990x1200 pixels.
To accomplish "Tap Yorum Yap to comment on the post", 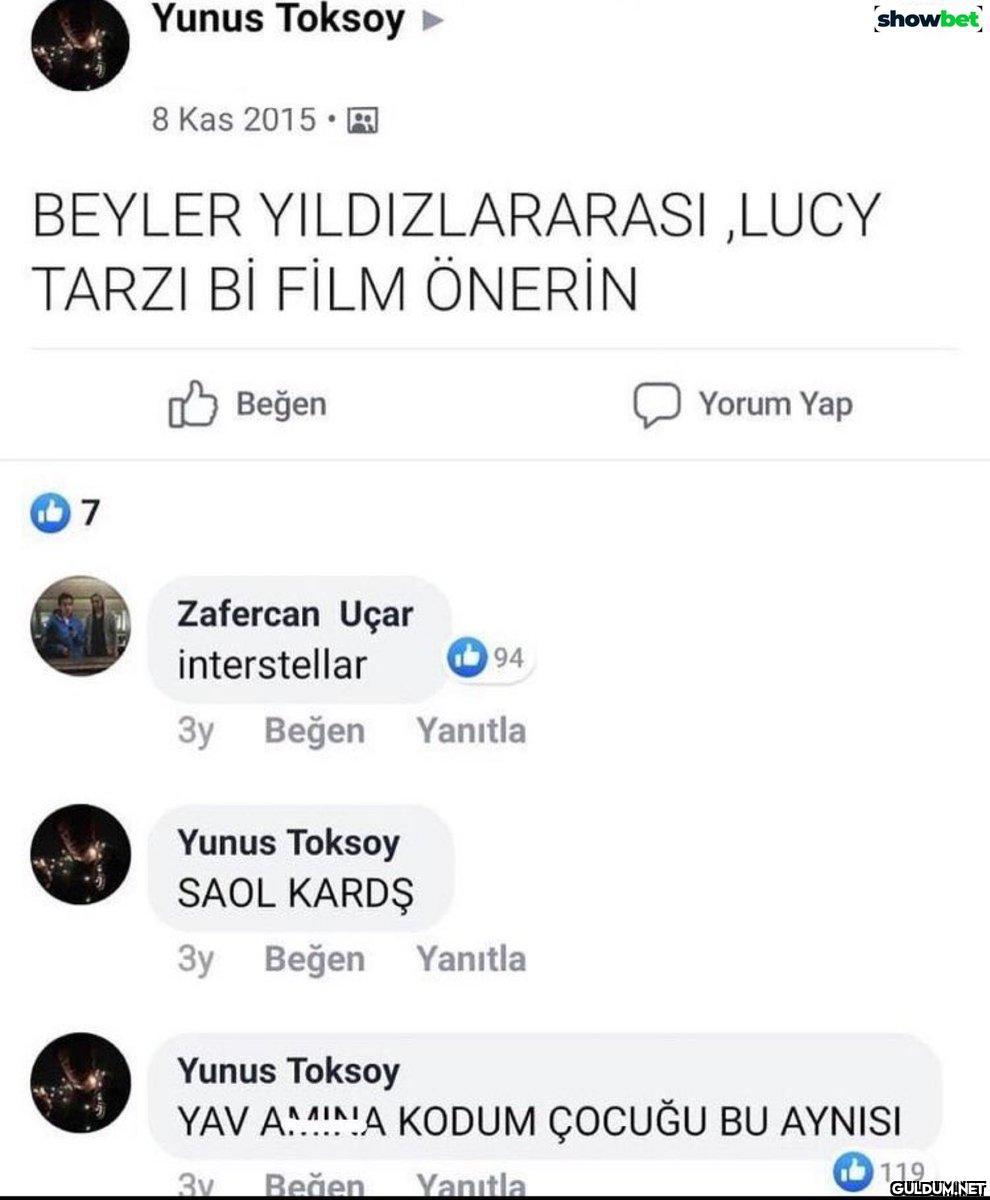I will click(744, 405).
